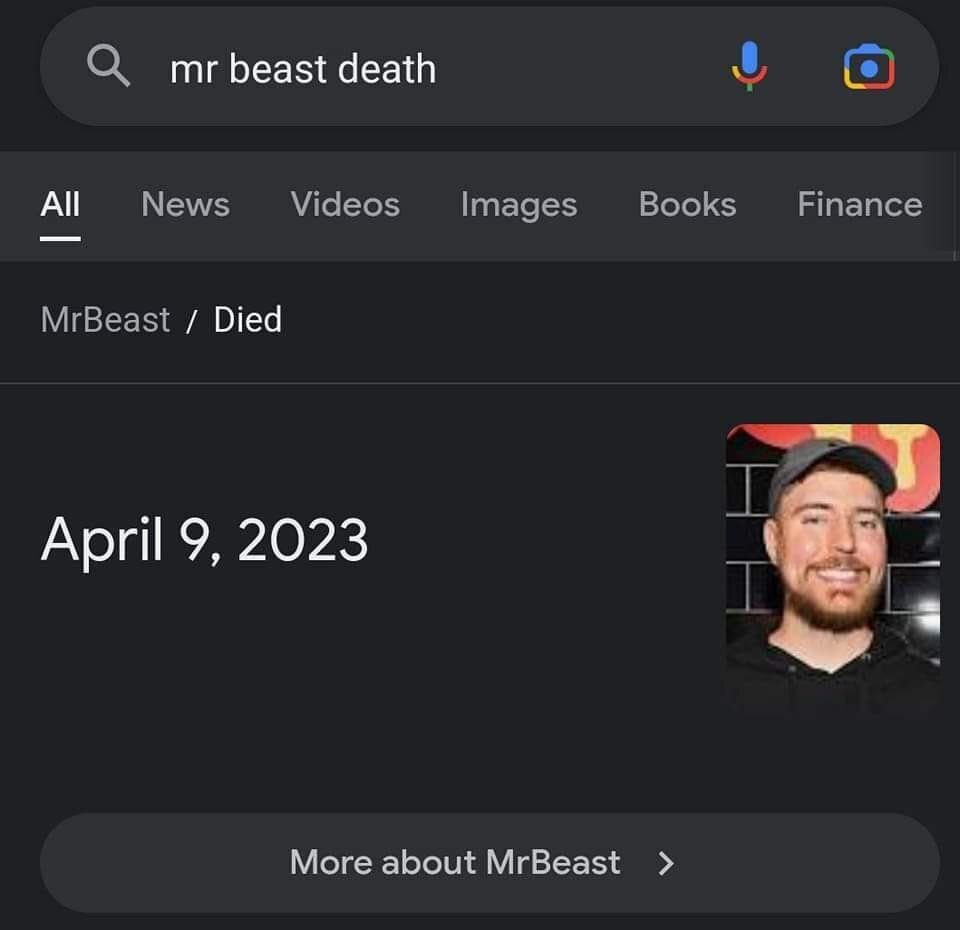Image resolution: width=960 pixels, height=930 pixels.
Task: Open Google Lens camera search
Action: (x=869, y=68)
